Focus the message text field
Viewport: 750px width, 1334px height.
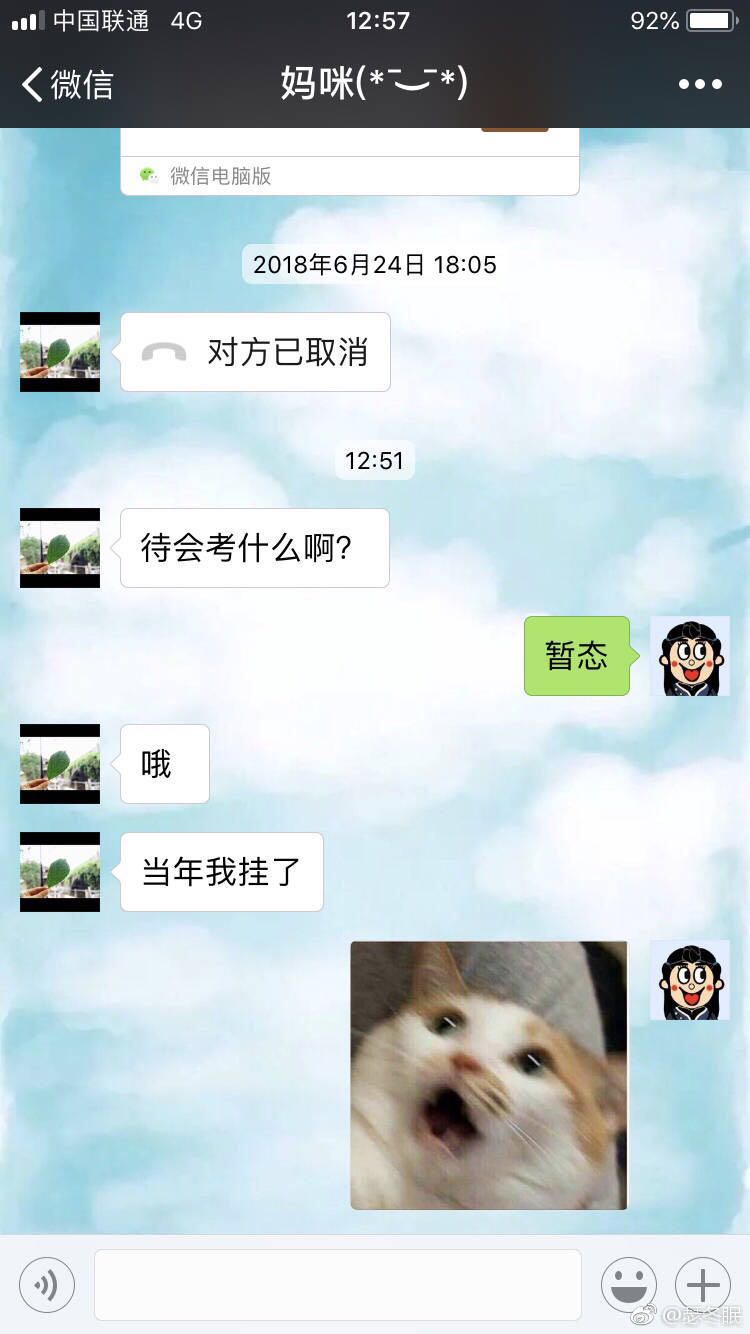pyautogui.click(x=338, y=1285)
